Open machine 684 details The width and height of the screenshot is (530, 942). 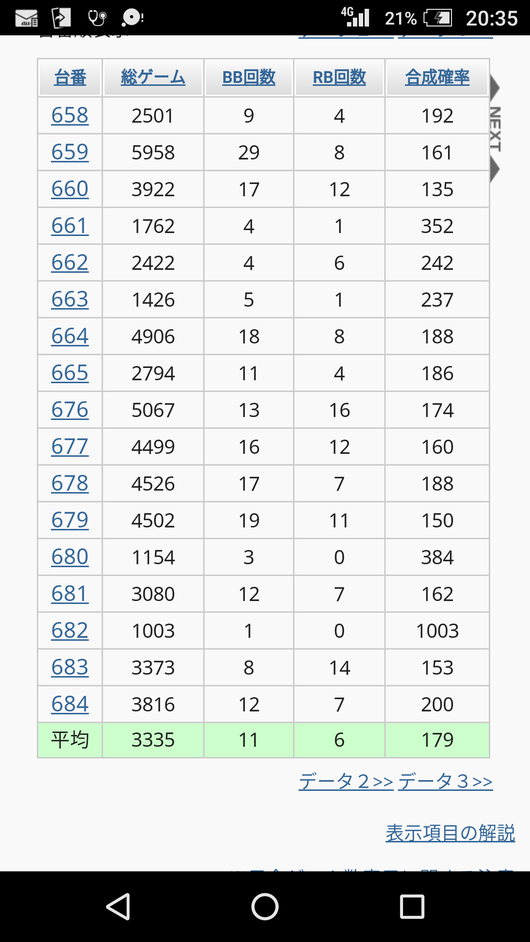point(70,703)
